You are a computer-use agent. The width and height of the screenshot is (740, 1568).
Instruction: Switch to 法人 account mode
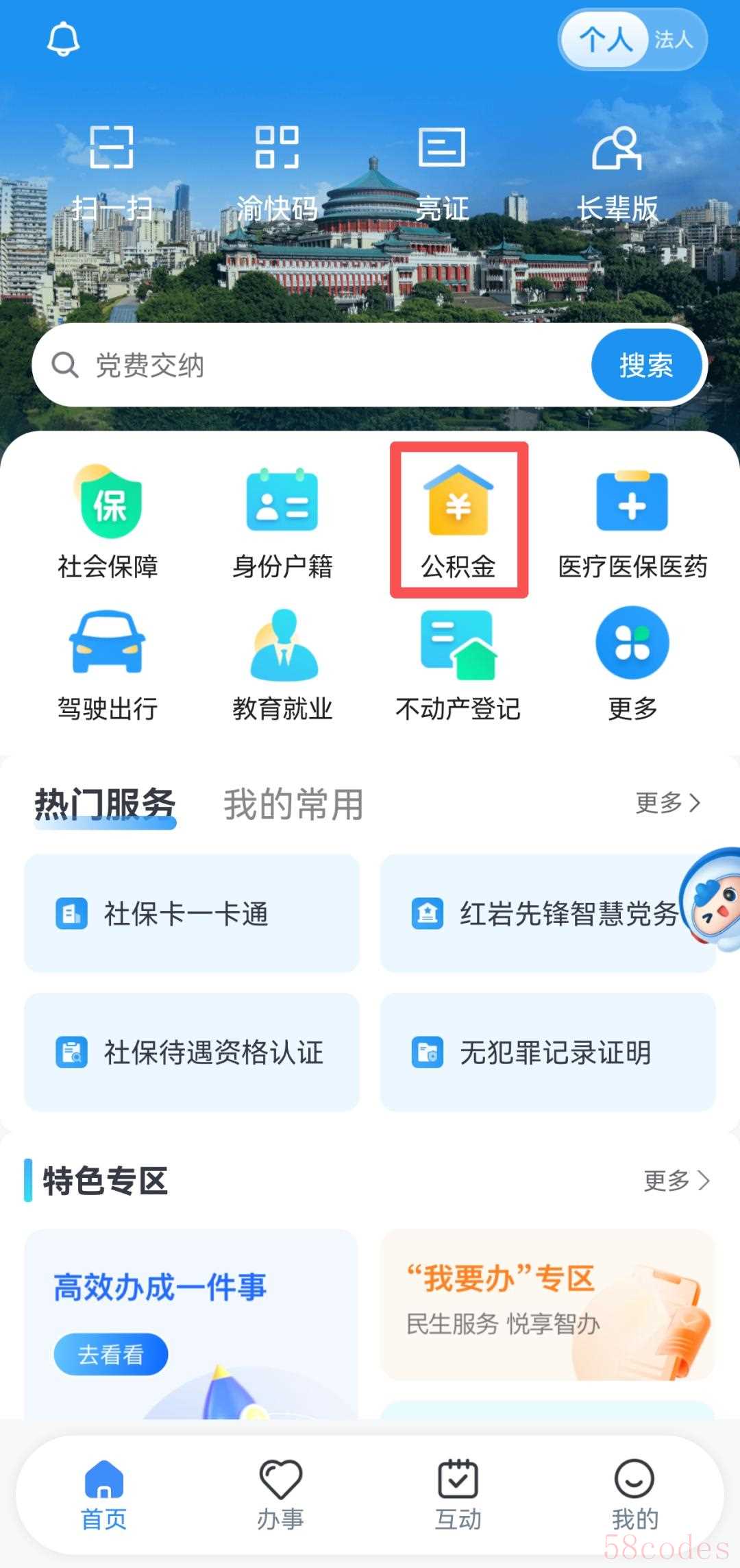[x=673, y=40]
